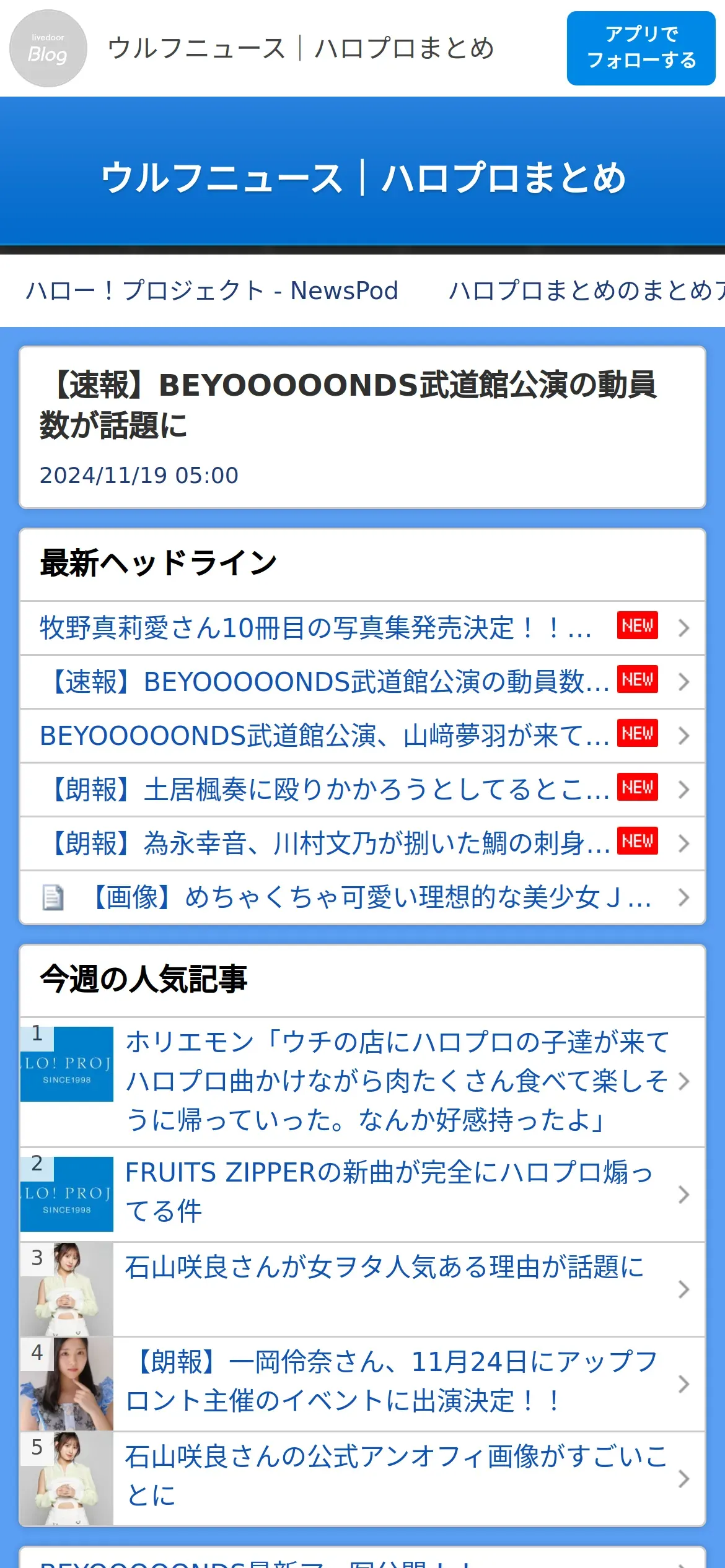
Task: Open the ハロー！プロジェクト - NewsPod link
Action: (x=212, y=290)
